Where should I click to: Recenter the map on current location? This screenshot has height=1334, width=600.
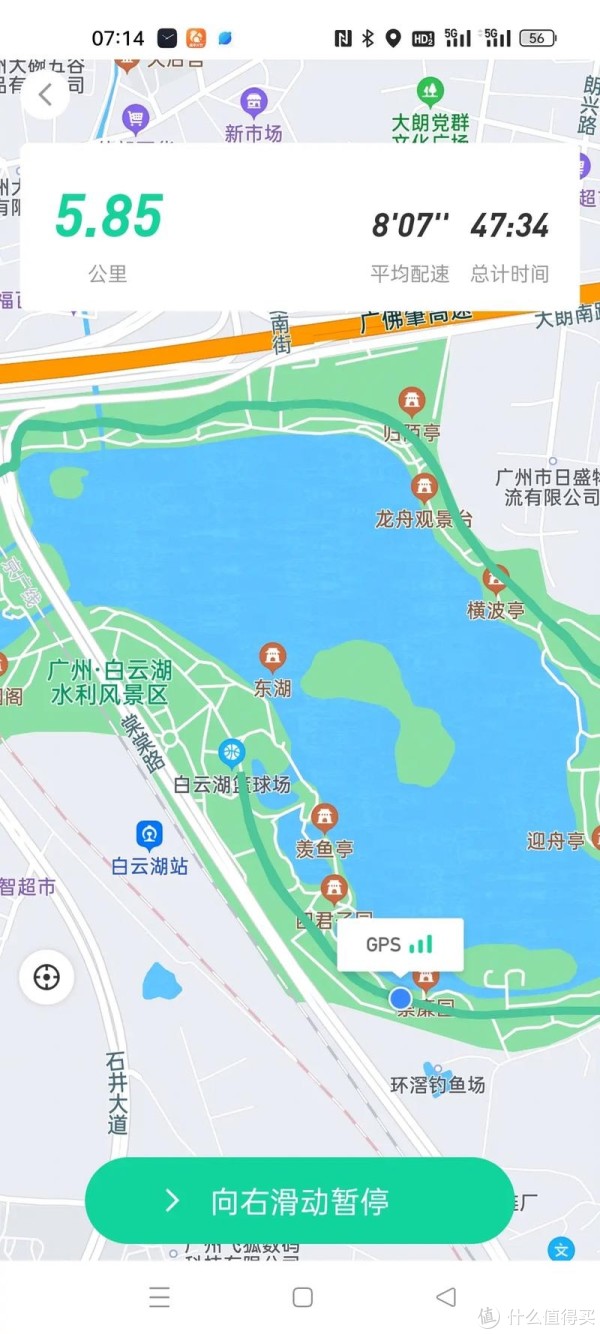47,977
